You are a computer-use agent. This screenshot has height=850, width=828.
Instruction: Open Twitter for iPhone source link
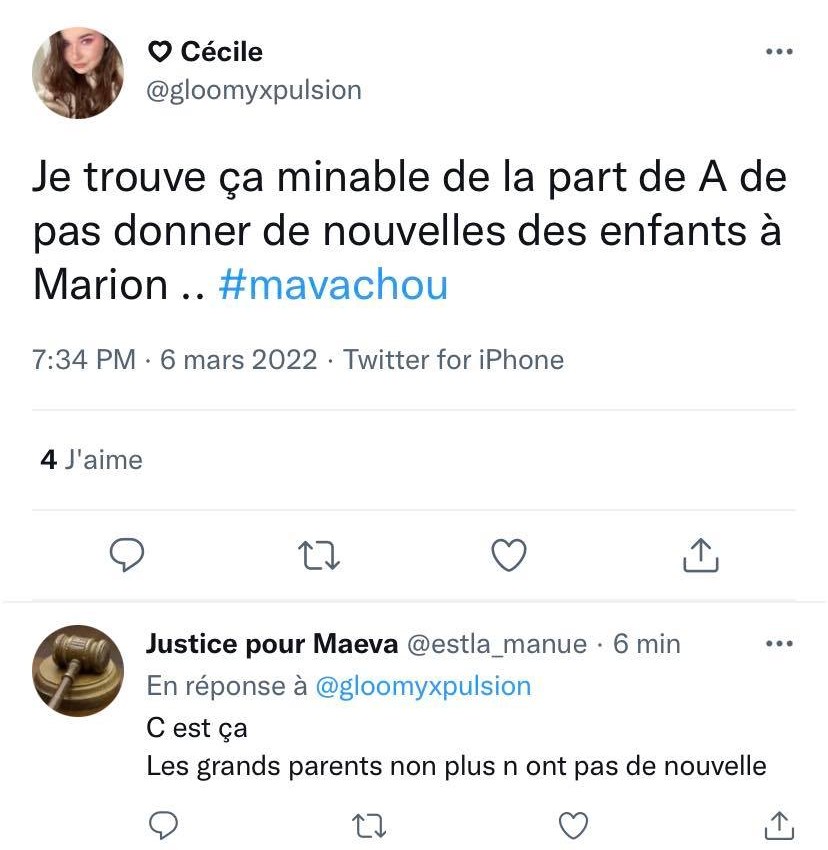pos(454,360)
